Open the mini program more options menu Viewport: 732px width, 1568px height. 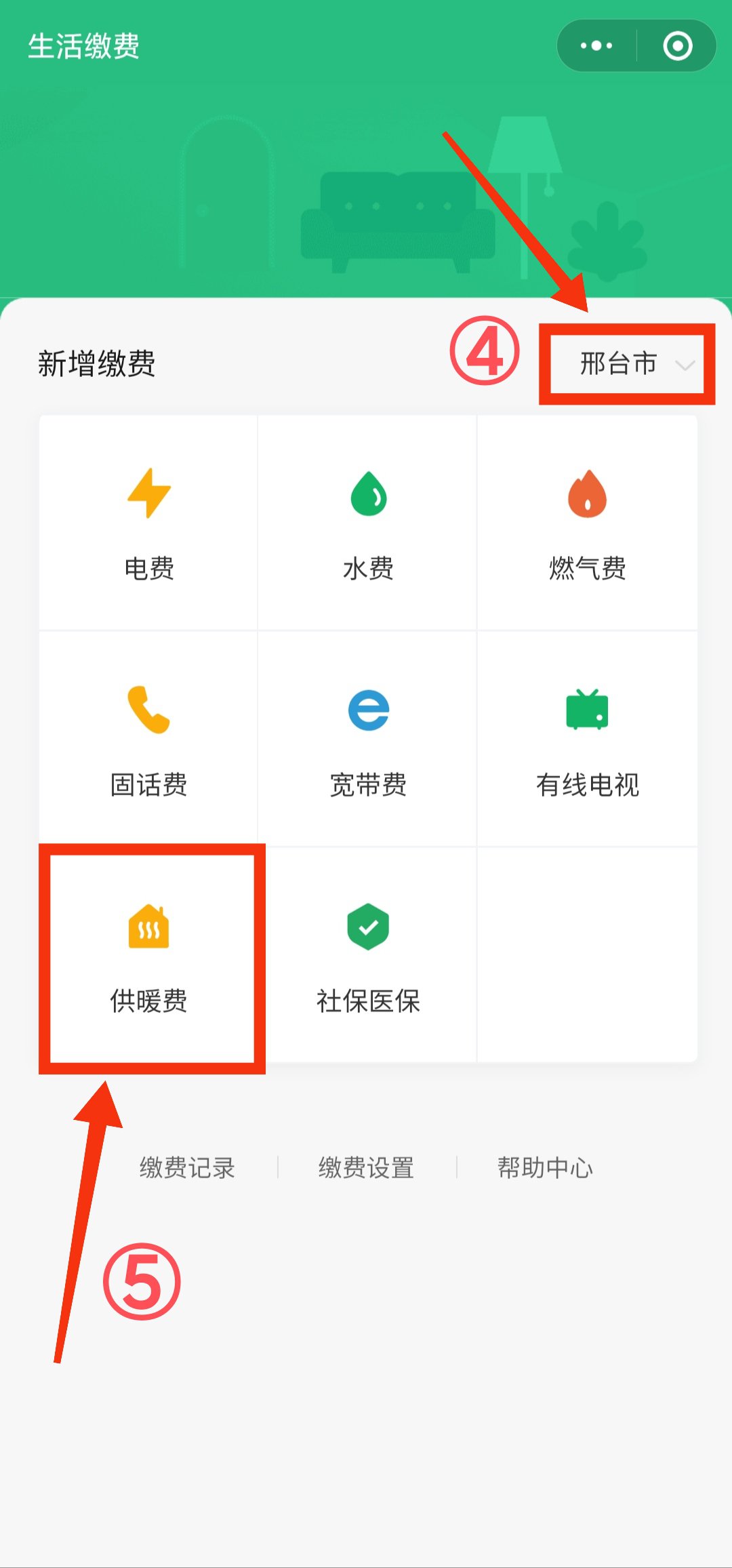click(596, 46)
